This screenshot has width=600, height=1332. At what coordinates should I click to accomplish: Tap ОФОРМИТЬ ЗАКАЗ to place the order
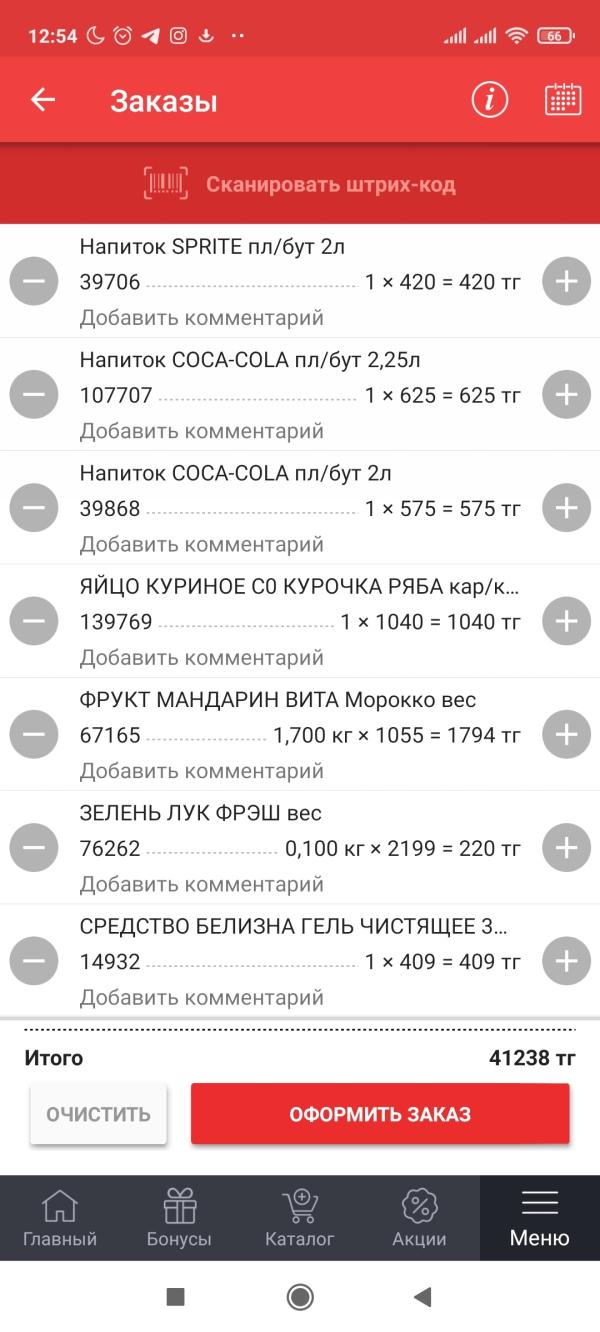tap(380, 1114)
